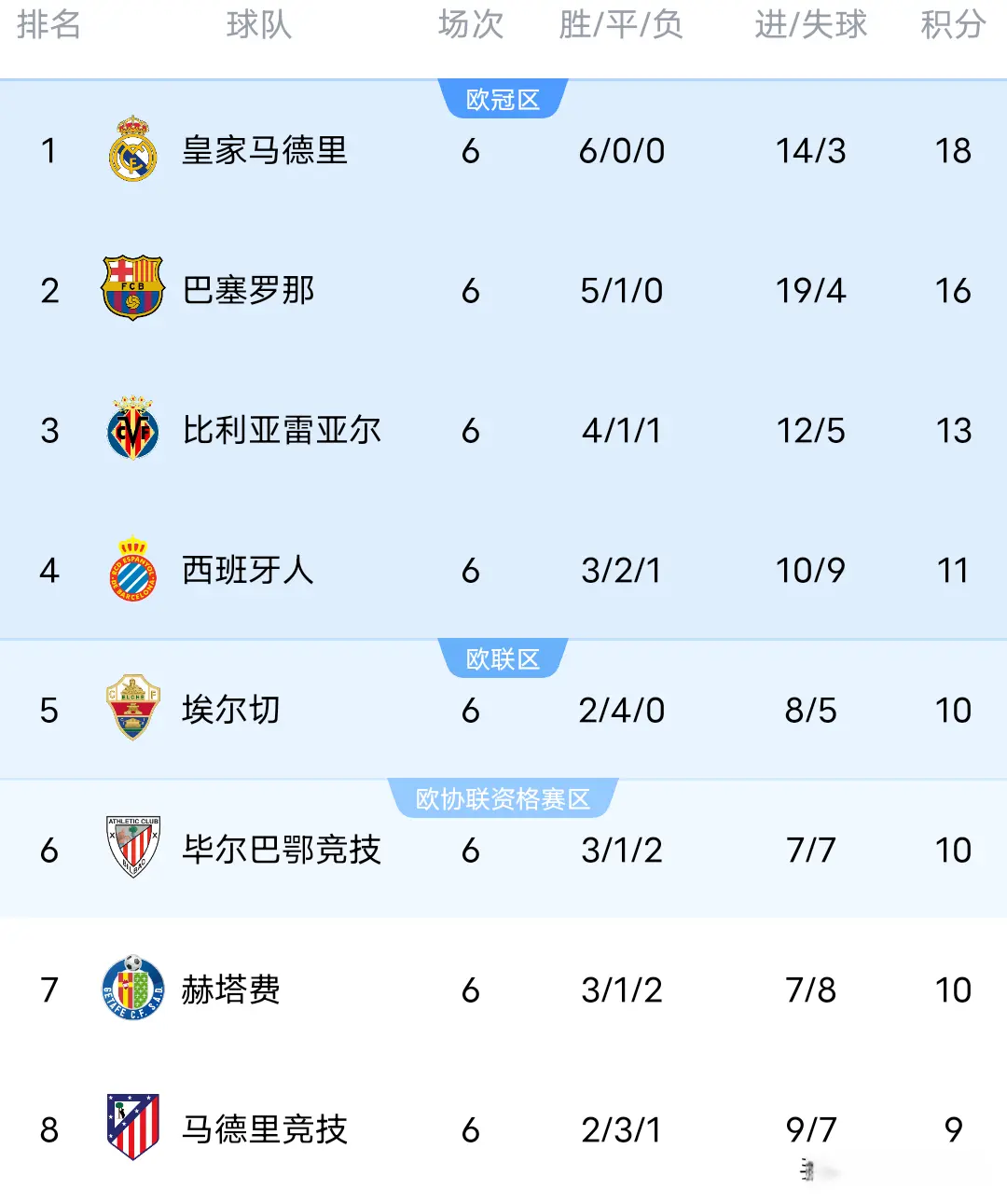Click the 球队 column header
Screen dimensions: 1007x1204
259,27
